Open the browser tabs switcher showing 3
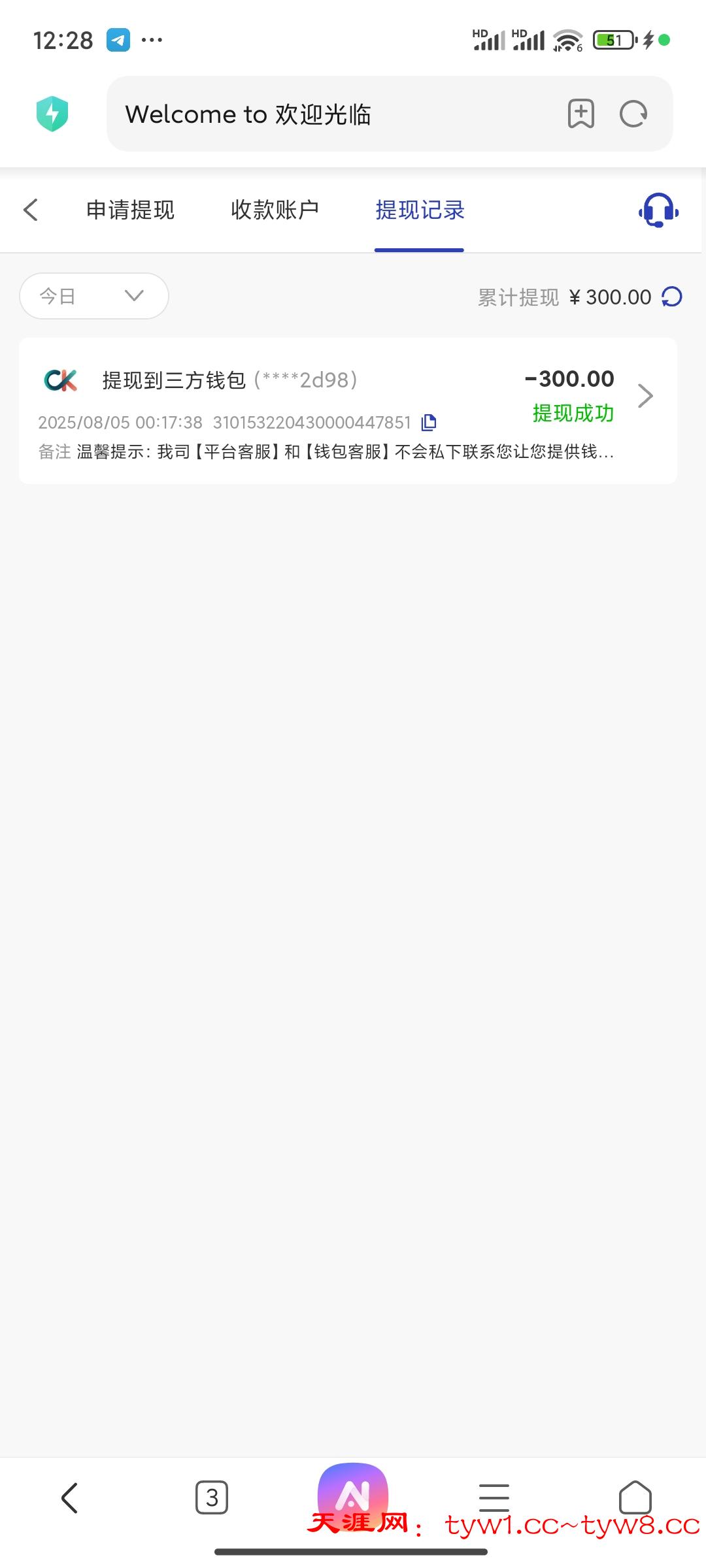The width and height of the screenshot is (706, 1568). coord(211,1497)
